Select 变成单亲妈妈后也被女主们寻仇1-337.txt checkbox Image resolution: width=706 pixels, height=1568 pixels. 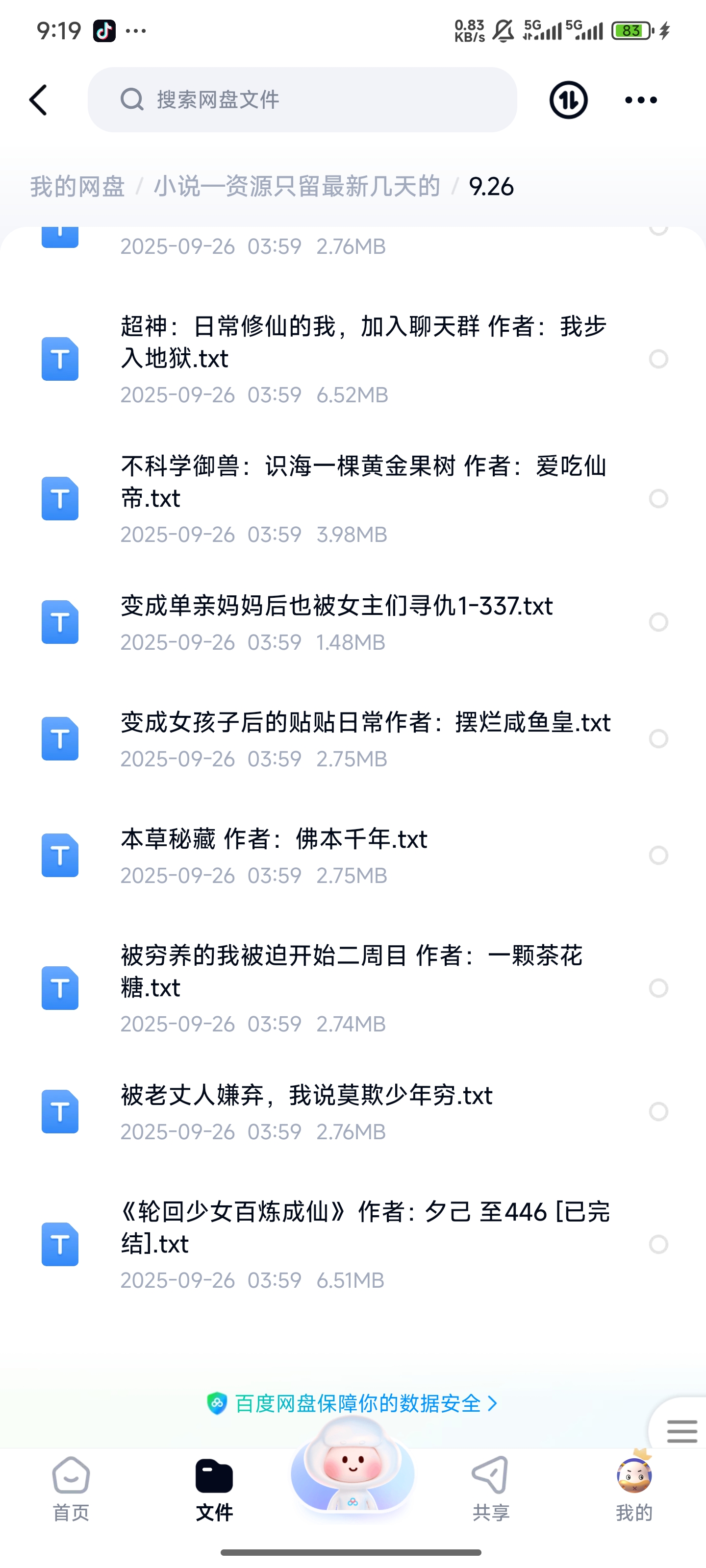pyautogui.click(x=658, y=622)
